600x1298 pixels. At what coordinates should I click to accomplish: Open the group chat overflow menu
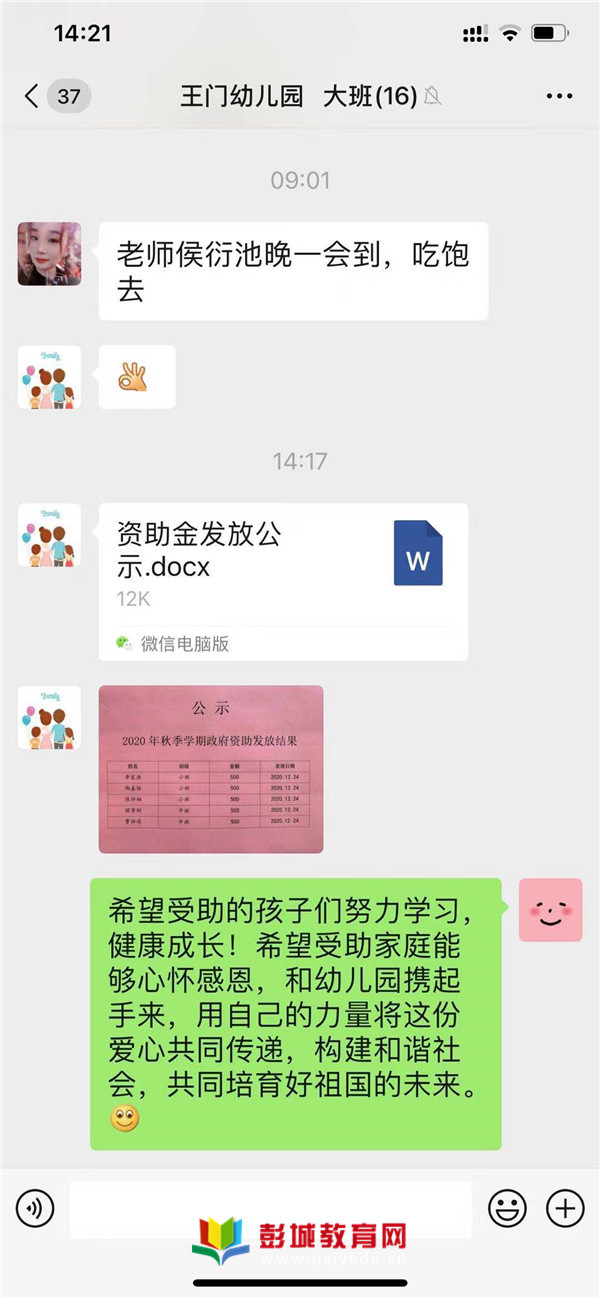559,97
